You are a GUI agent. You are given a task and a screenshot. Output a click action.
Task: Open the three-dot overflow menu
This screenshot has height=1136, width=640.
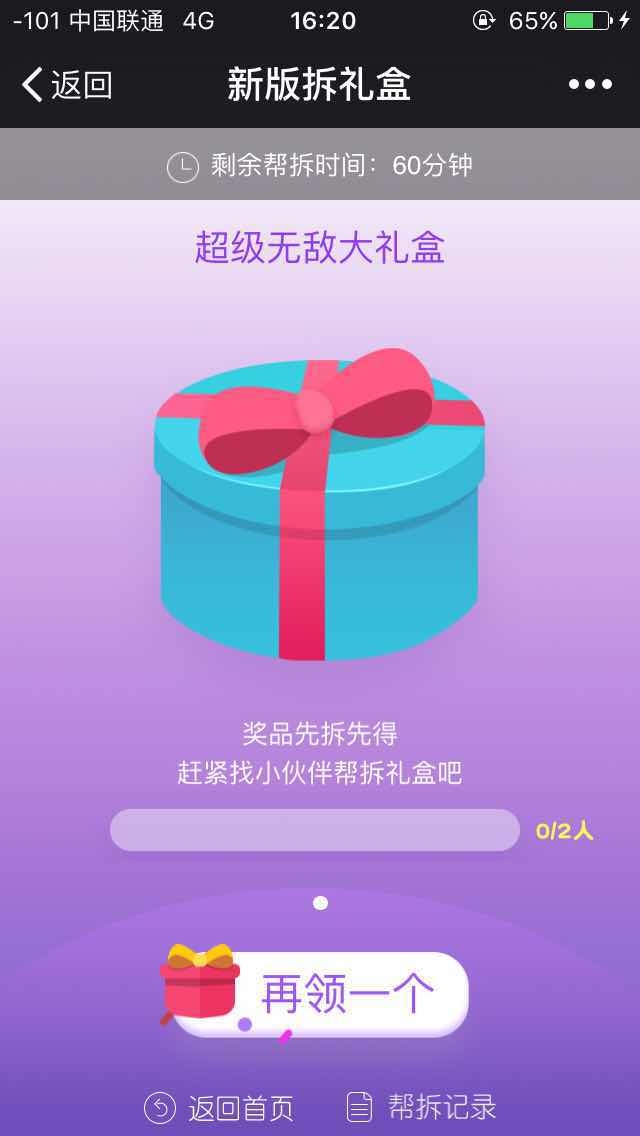click(x=590, y=85)
